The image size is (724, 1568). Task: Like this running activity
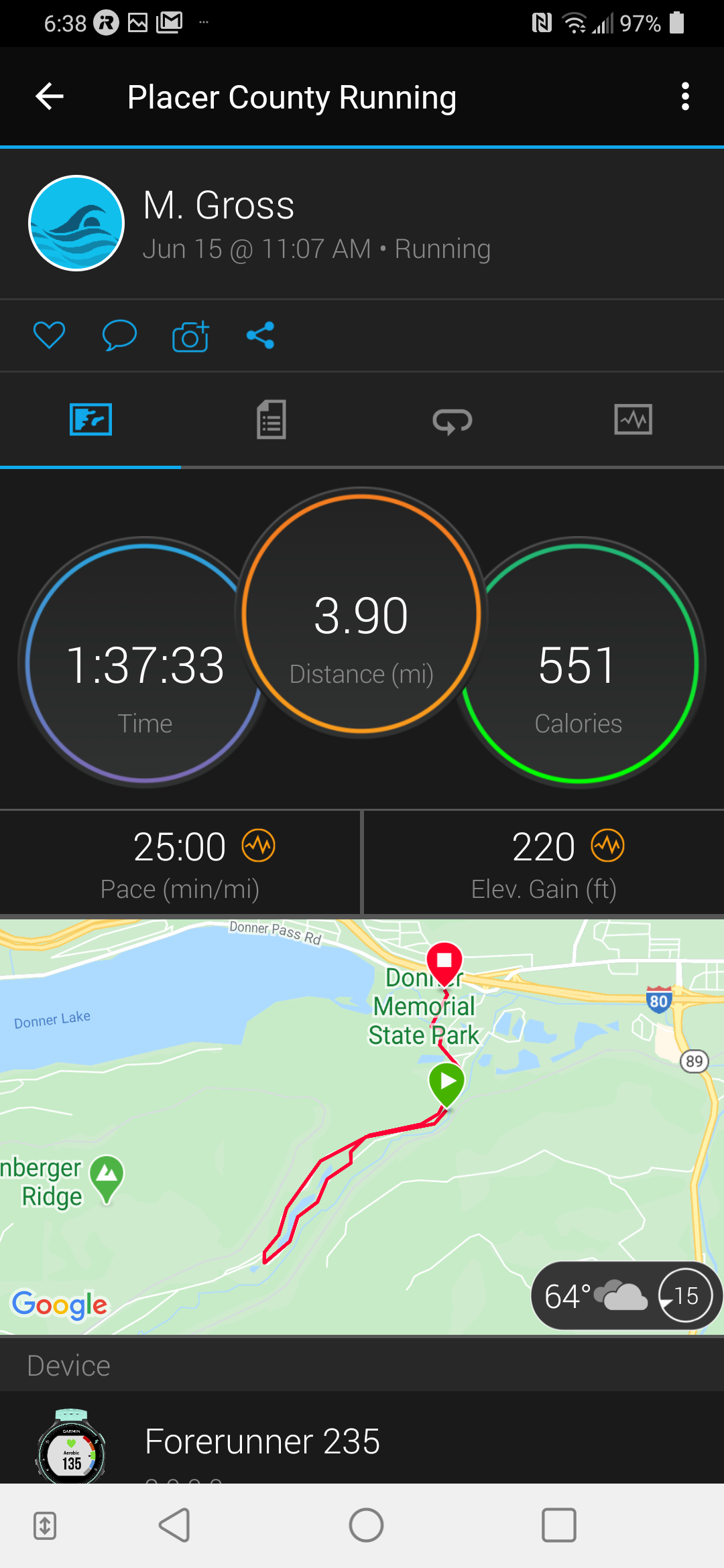coord(50,335)
